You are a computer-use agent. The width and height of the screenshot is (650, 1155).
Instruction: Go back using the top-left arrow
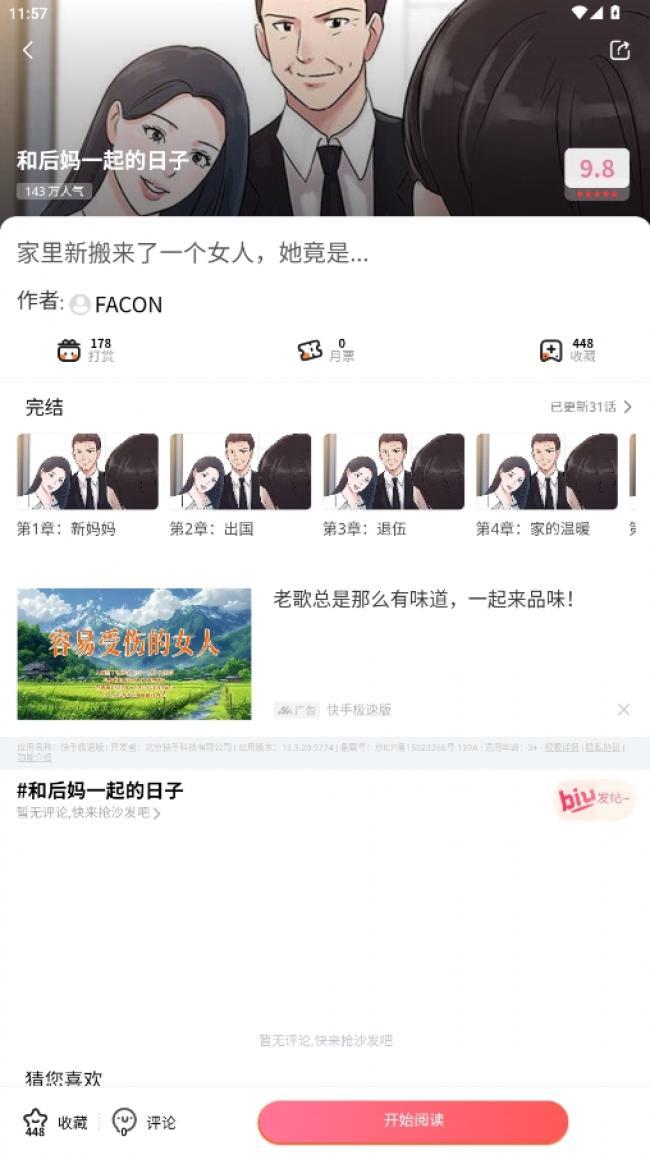[x=28, y=50]
